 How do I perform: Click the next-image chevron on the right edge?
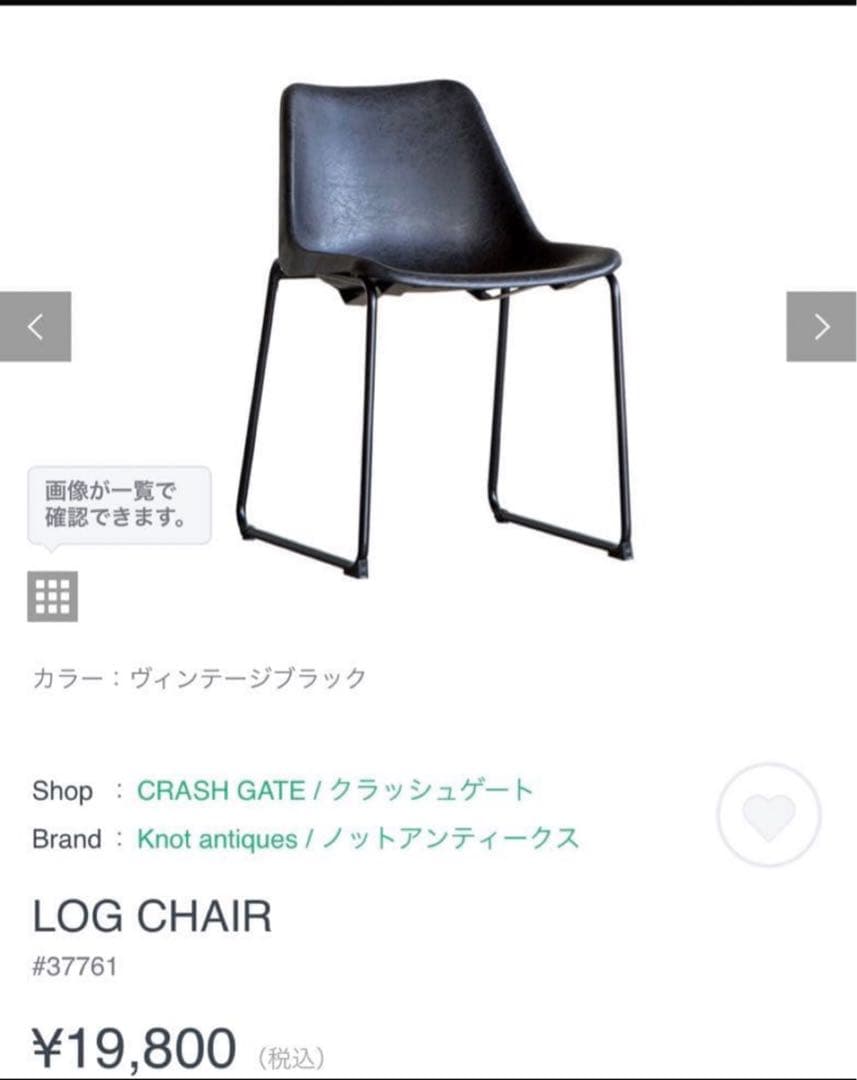(821, 326)
